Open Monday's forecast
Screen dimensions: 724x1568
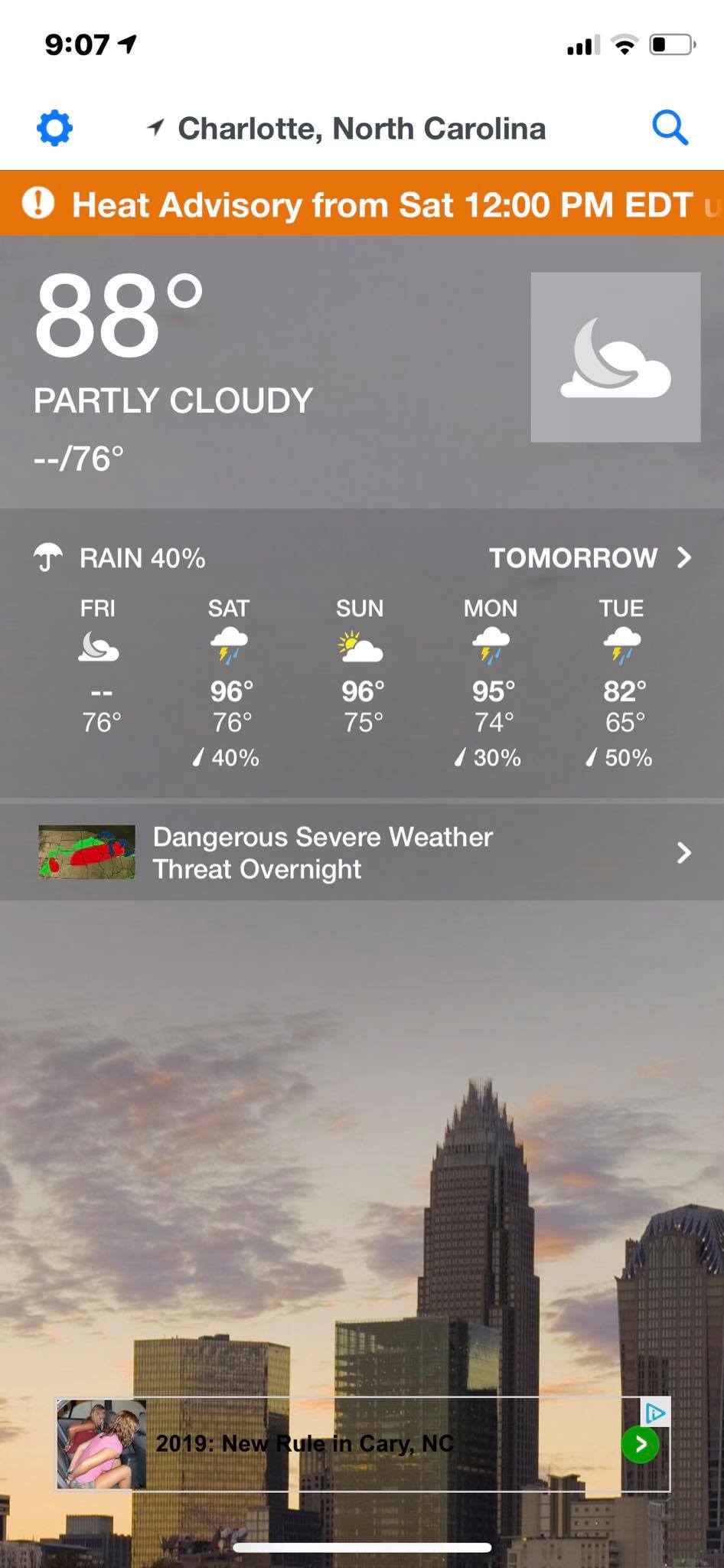tap(491, 681)
